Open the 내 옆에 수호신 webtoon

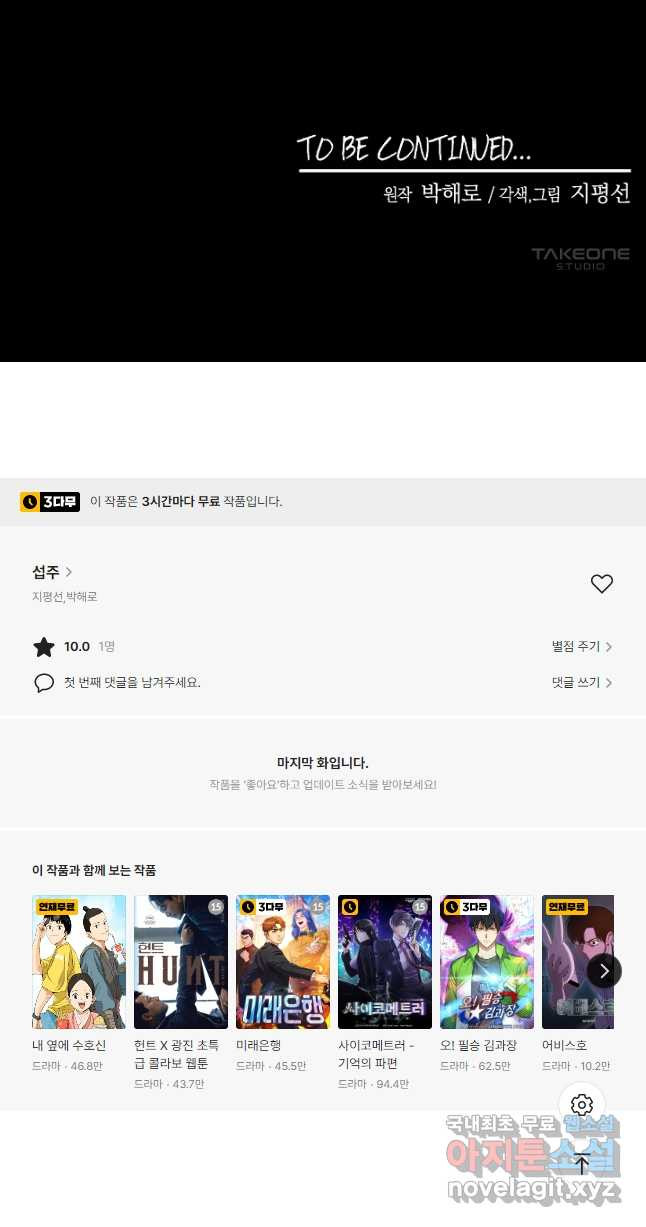tap(79, 962)
